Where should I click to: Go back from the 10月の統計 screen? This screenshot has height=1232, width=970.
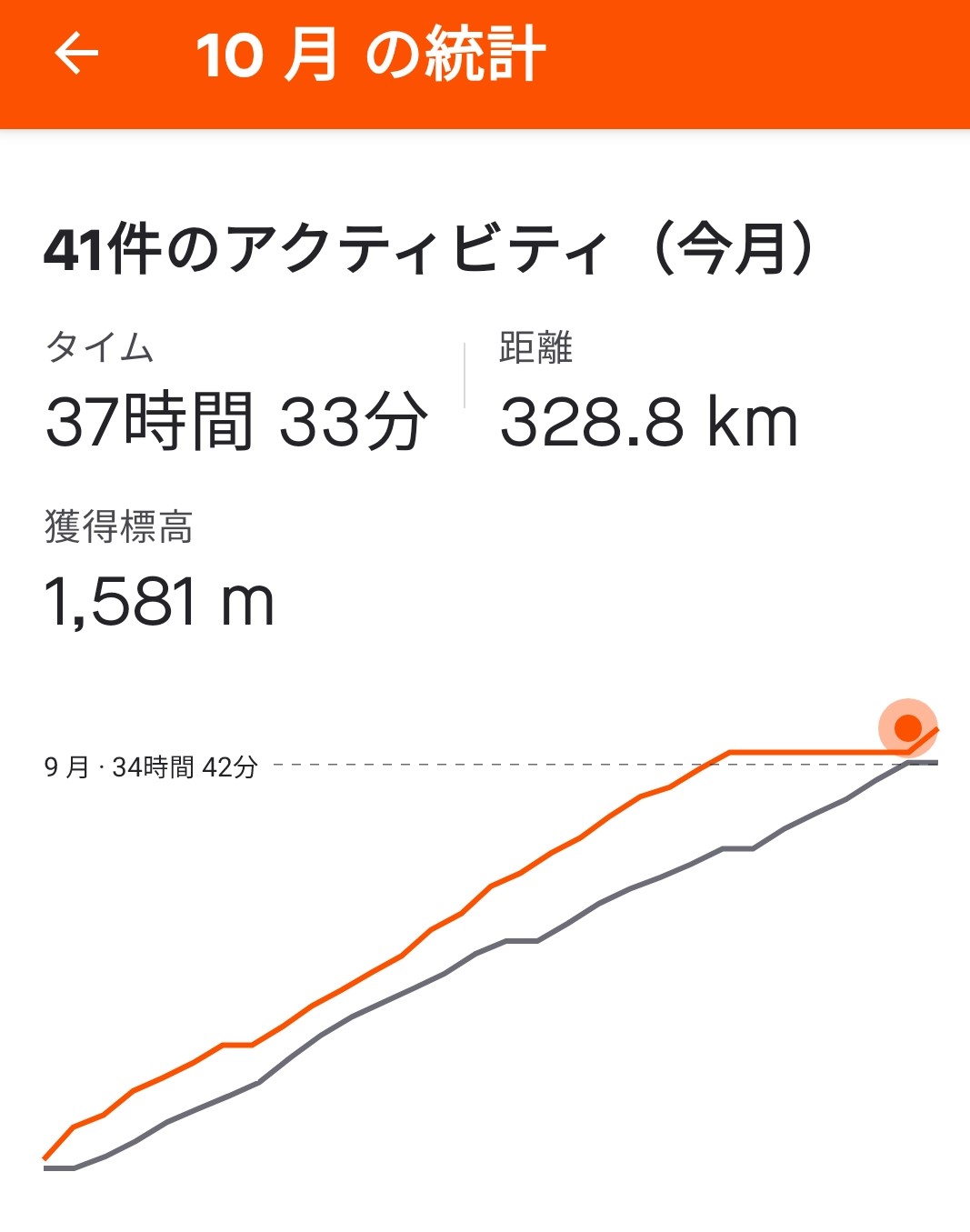[x=76, y=55]
